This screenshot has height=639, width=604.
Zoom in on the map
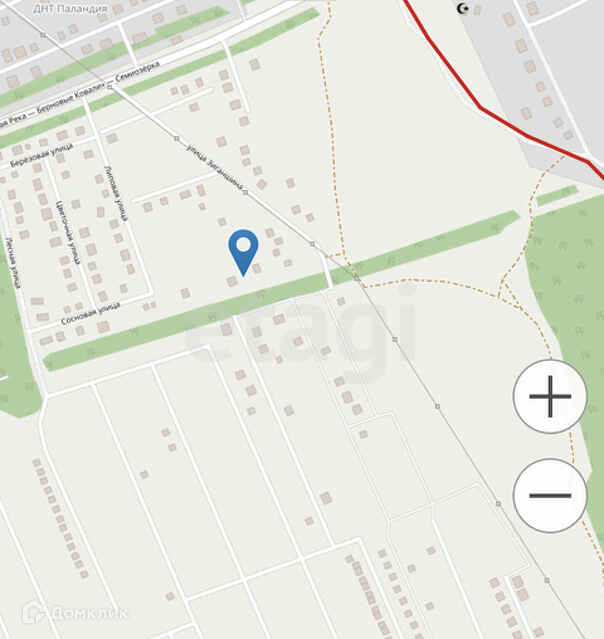(549, 397)
